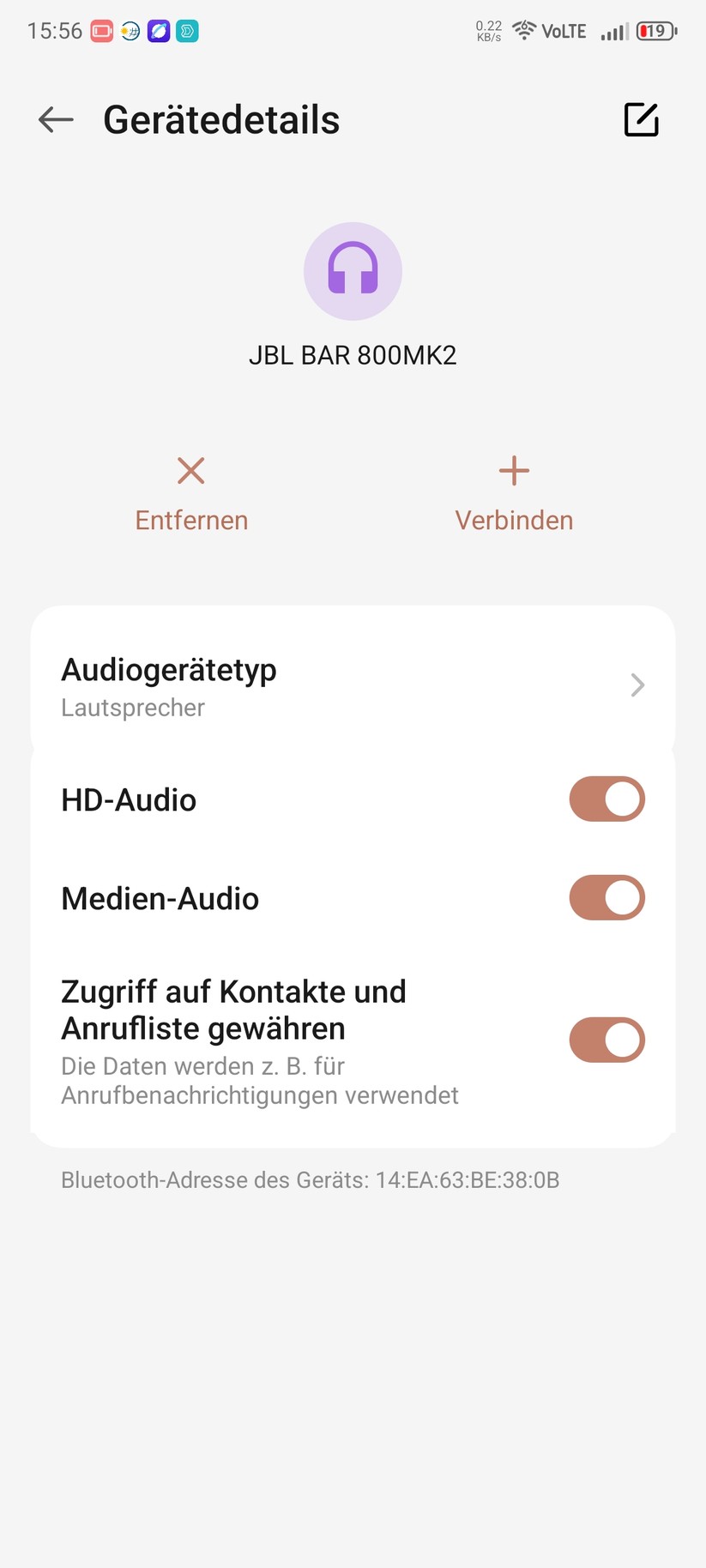706x1568 pixels.
Task: Tap the back arrow to leave Gerätedetails
Action: point(55,119)
